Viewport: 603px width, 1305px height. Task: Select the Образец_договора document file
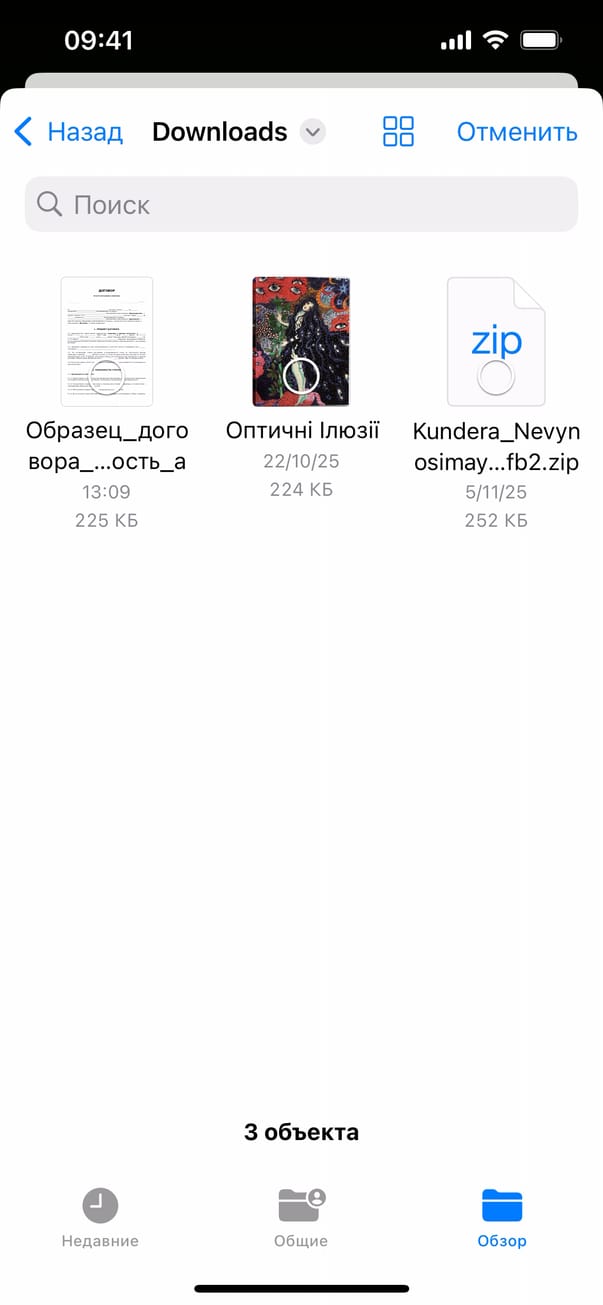click(x=107, y=342)
